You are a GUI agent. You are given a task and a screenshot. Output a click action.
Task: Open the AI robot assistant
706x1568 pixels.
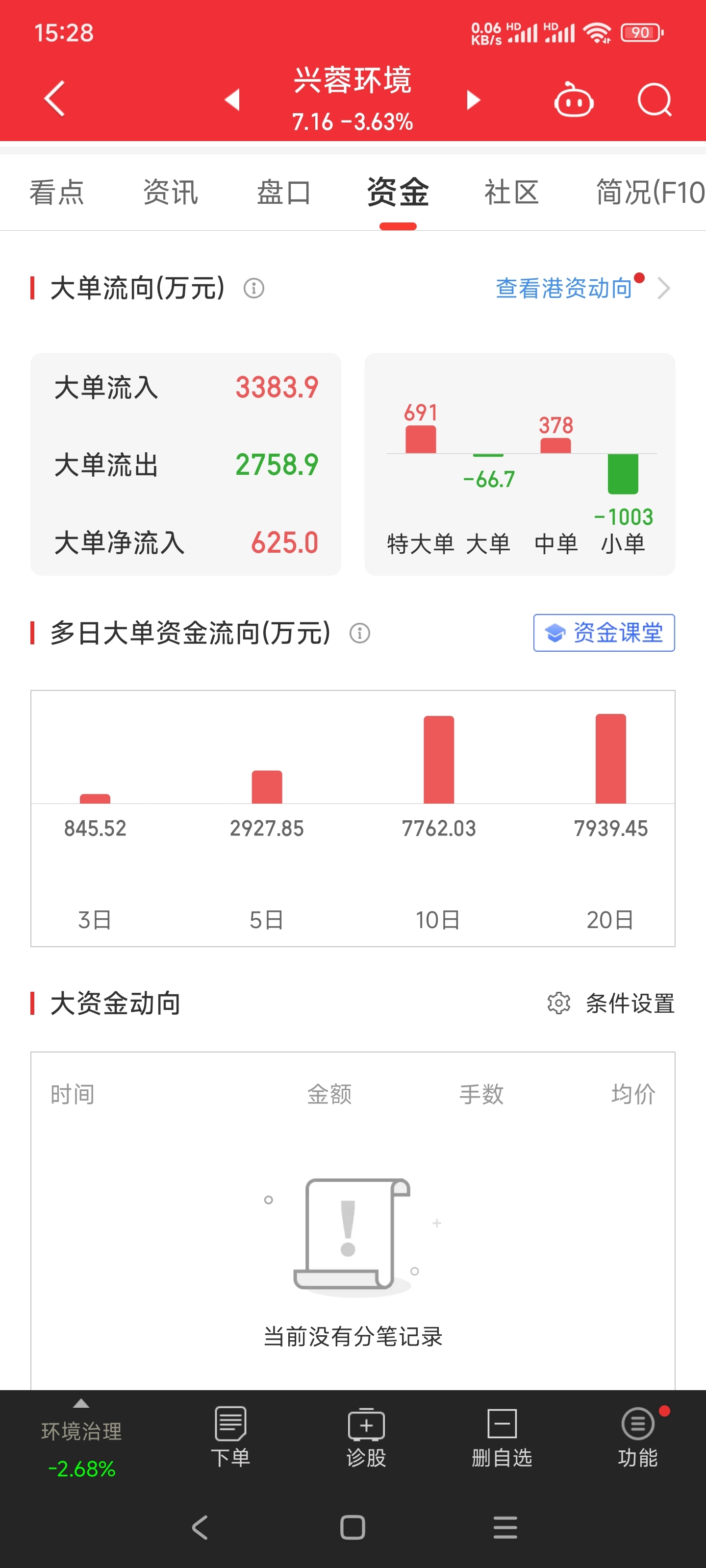click(573, 99)
